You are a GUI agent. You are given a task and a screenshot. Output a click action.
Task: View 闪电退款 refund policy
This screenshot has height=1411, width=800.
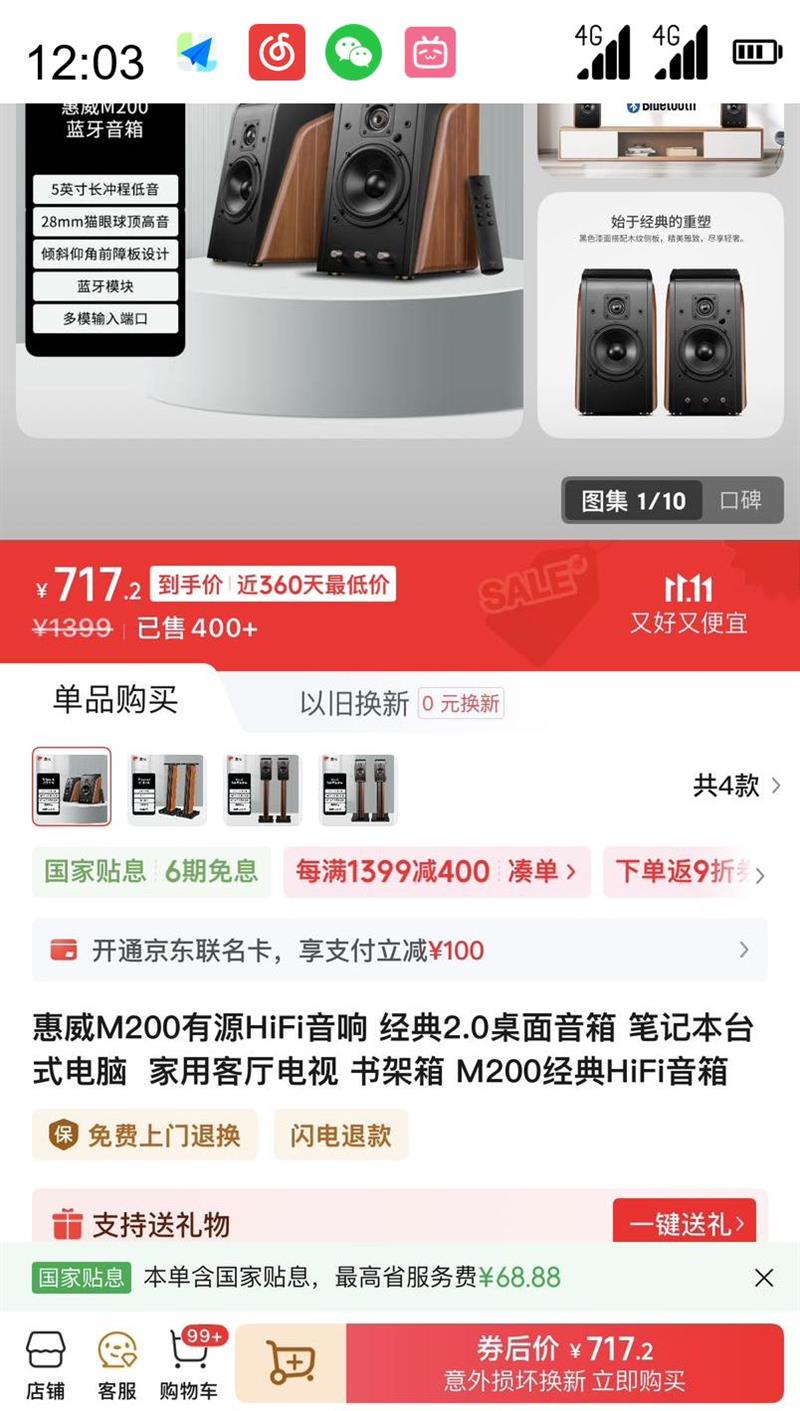click(341, 1135)
